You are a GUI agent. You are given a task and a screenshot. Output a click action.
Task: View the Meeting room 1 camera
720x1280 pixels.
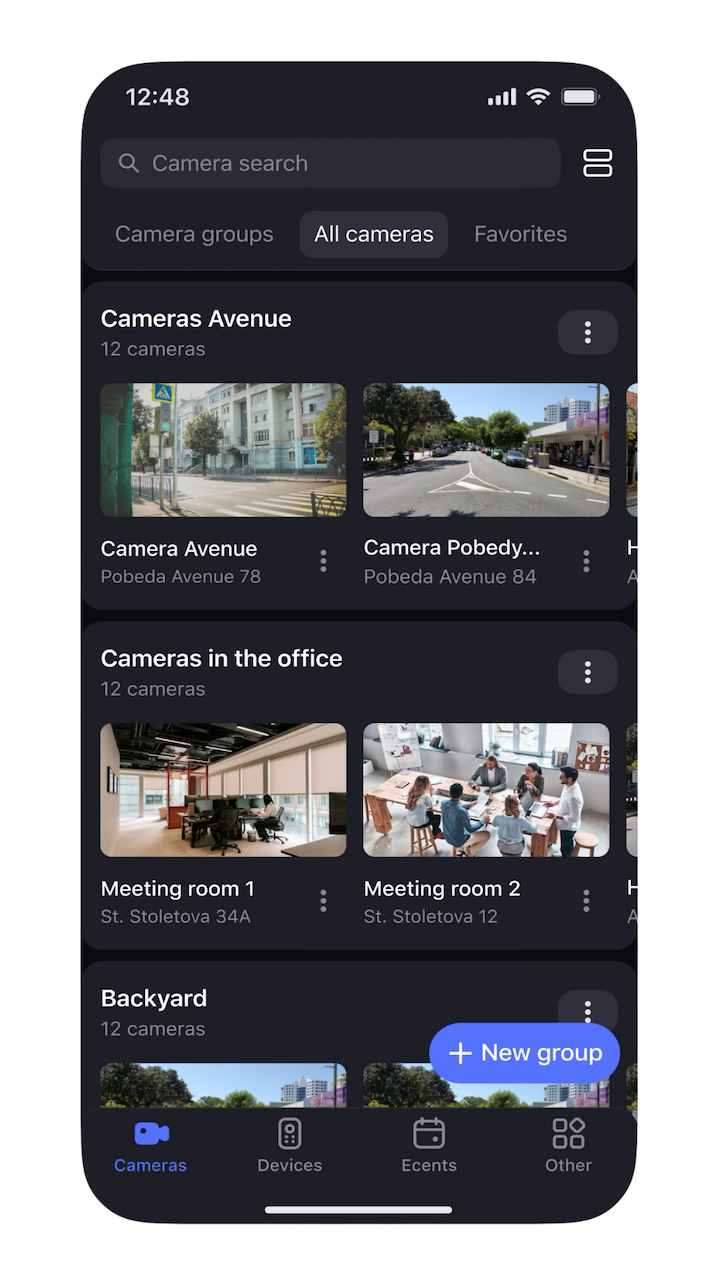click(x=223, y=790)
